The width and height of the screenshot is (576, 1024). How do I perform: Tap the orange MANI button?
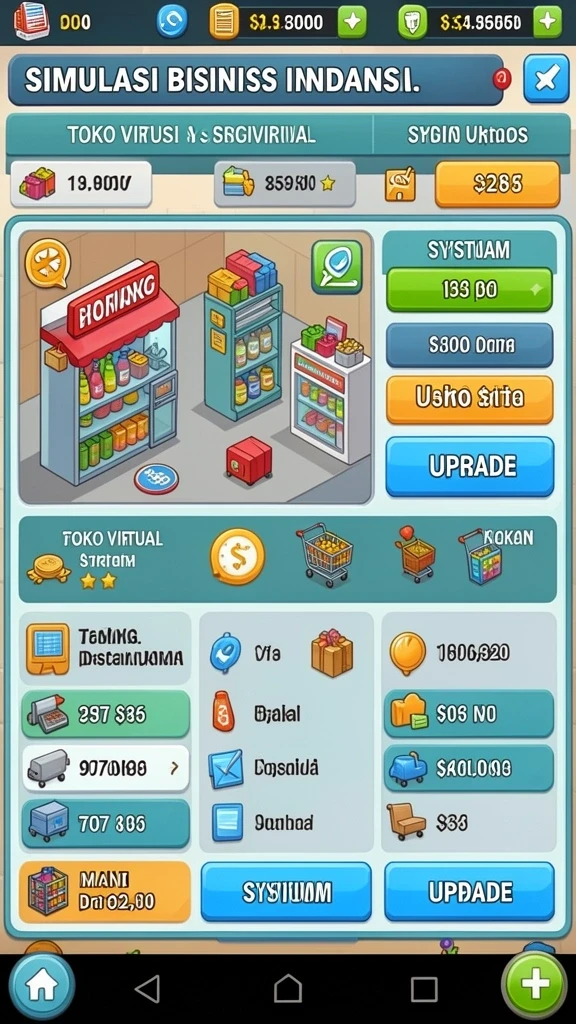[104, 891]
